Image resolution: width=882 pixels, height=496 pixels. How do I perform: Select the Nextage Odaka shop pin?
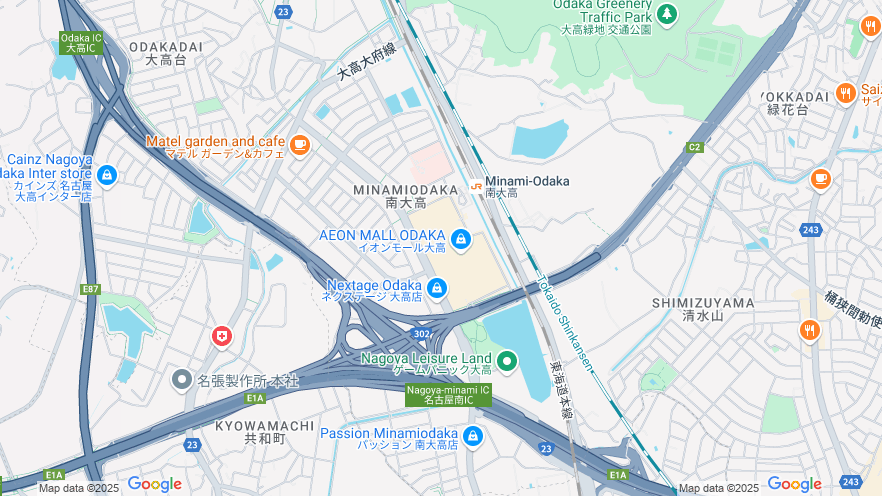pos(436,289)
